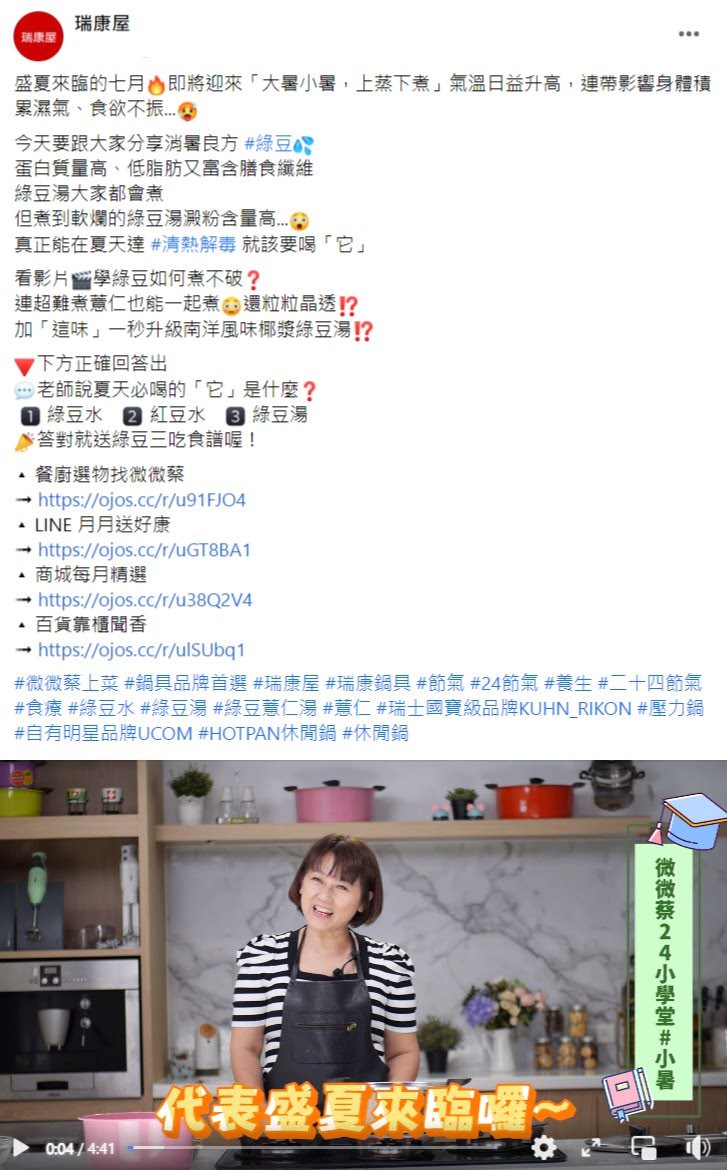The height and width of the screenshot is (1170, 727).
Task: Tap the #微微蔡上菜 hashtag
Action: coord(66,683)
